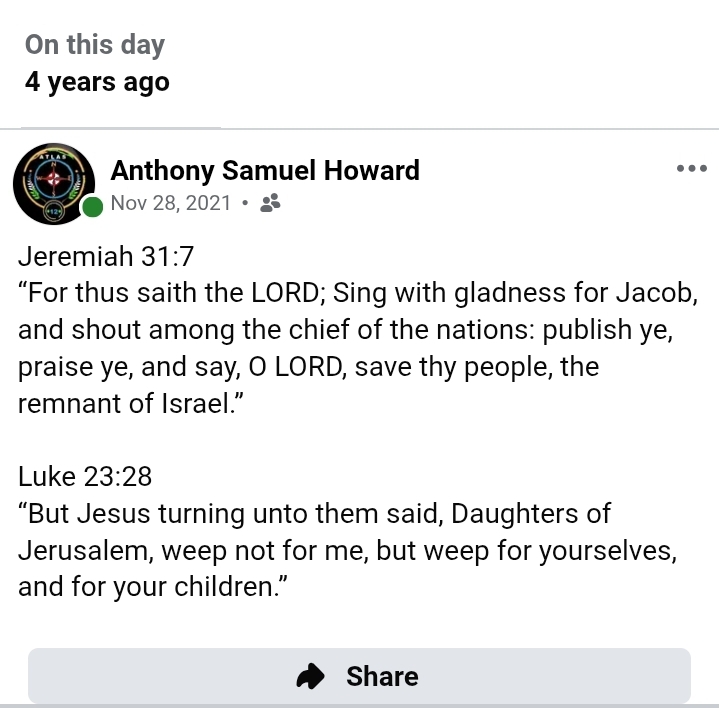Open the Nov 28, 2021 post date
720x708 pixels.
[x=171, y=203]
